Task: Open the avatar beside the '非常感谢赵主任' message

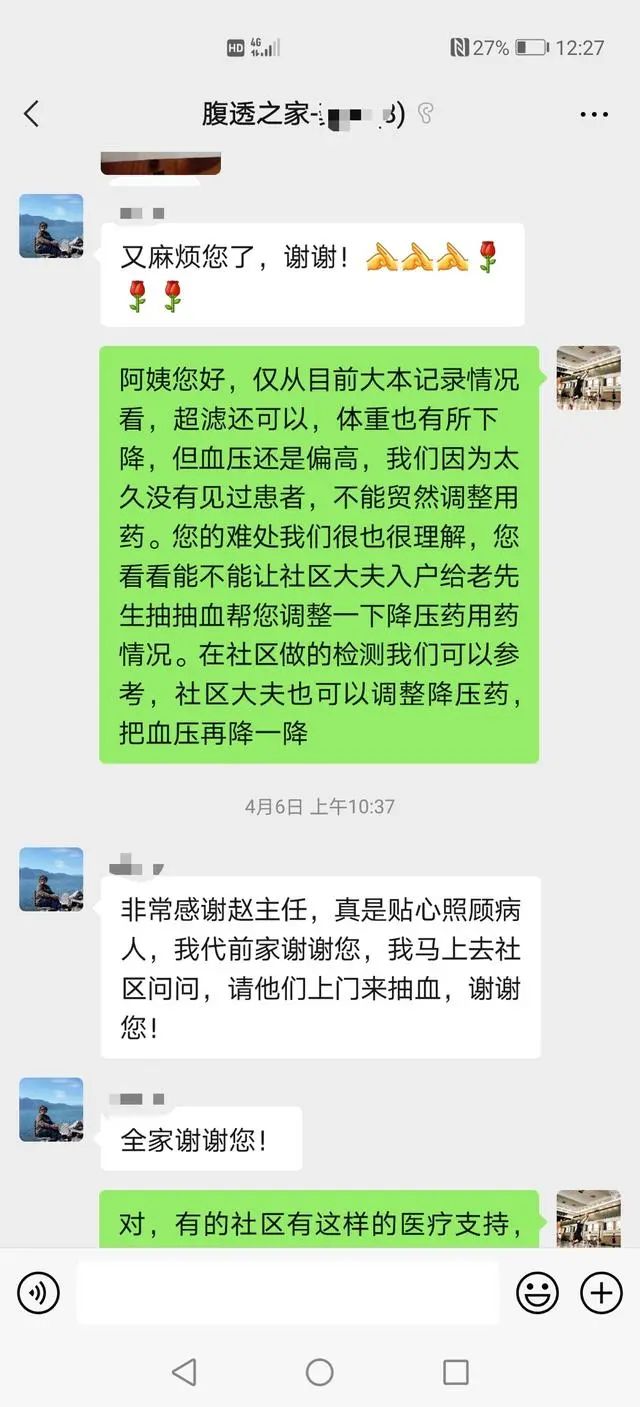Action: (x=51, y=879)
